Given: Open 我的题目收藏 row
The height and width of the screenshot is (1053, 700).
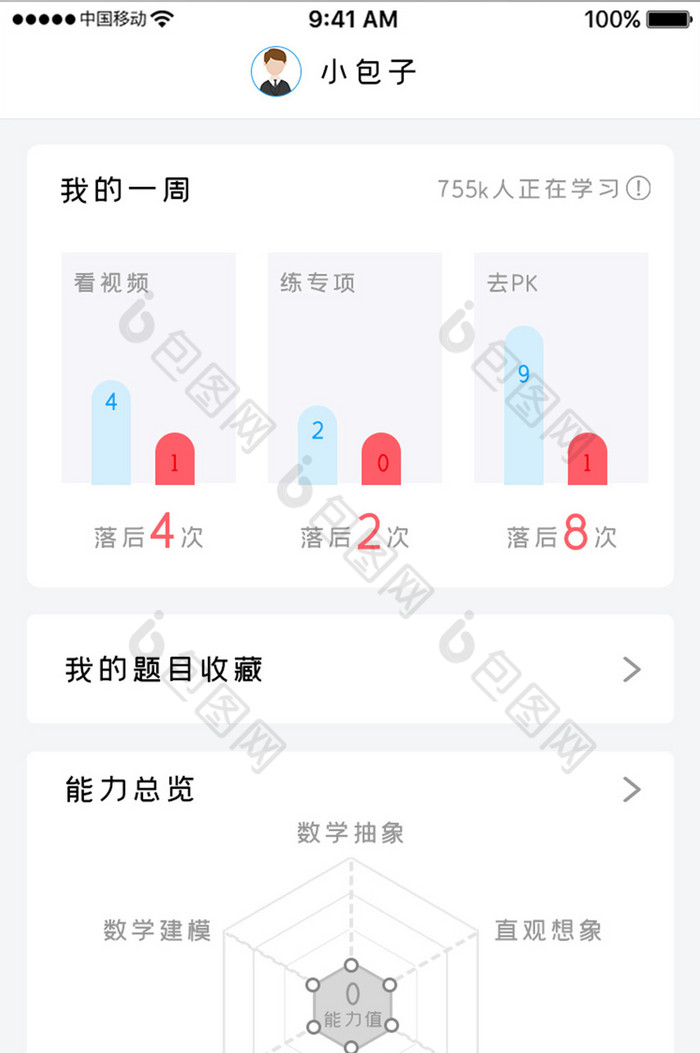Looking at the screenshot, I should (349, 669).
